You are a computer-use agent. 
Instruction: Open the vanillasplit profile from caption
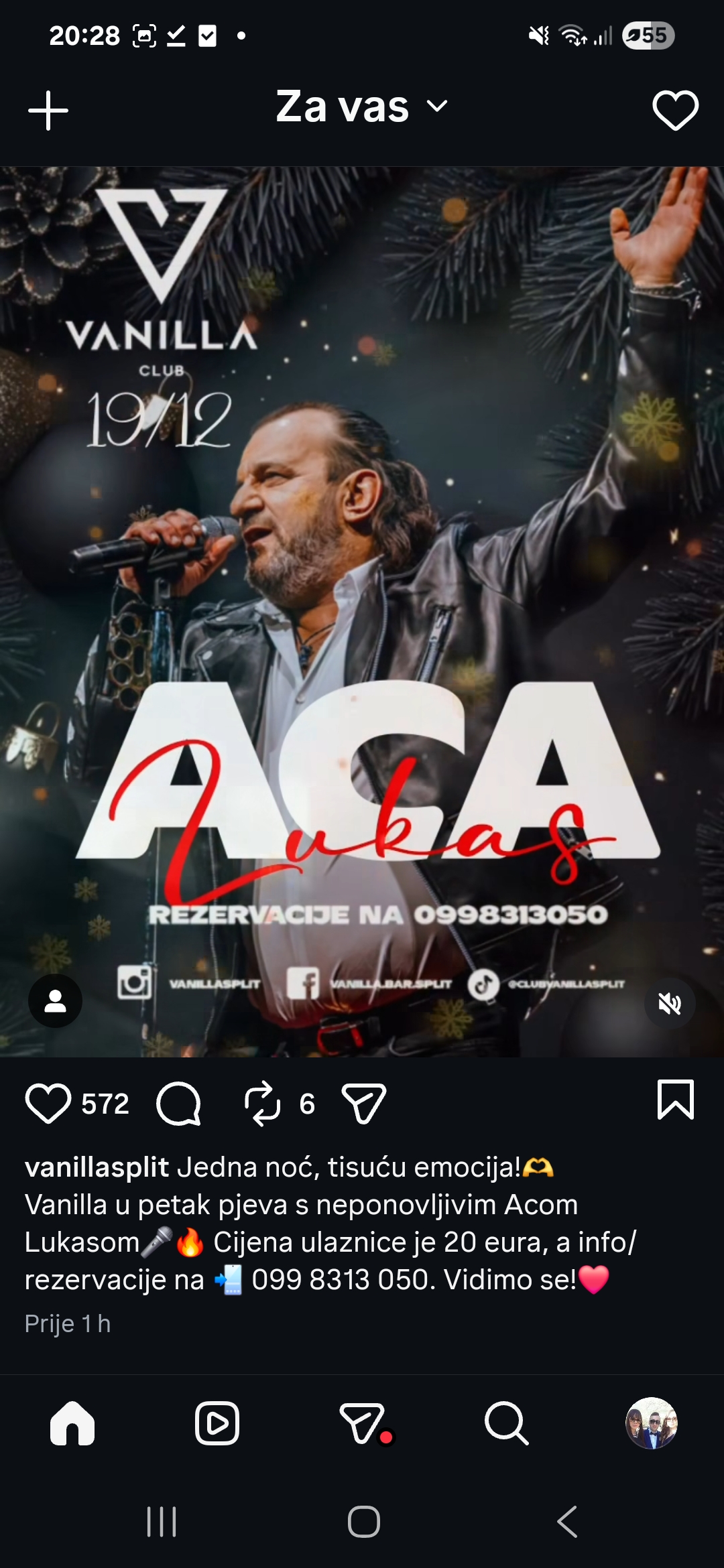97,1167
